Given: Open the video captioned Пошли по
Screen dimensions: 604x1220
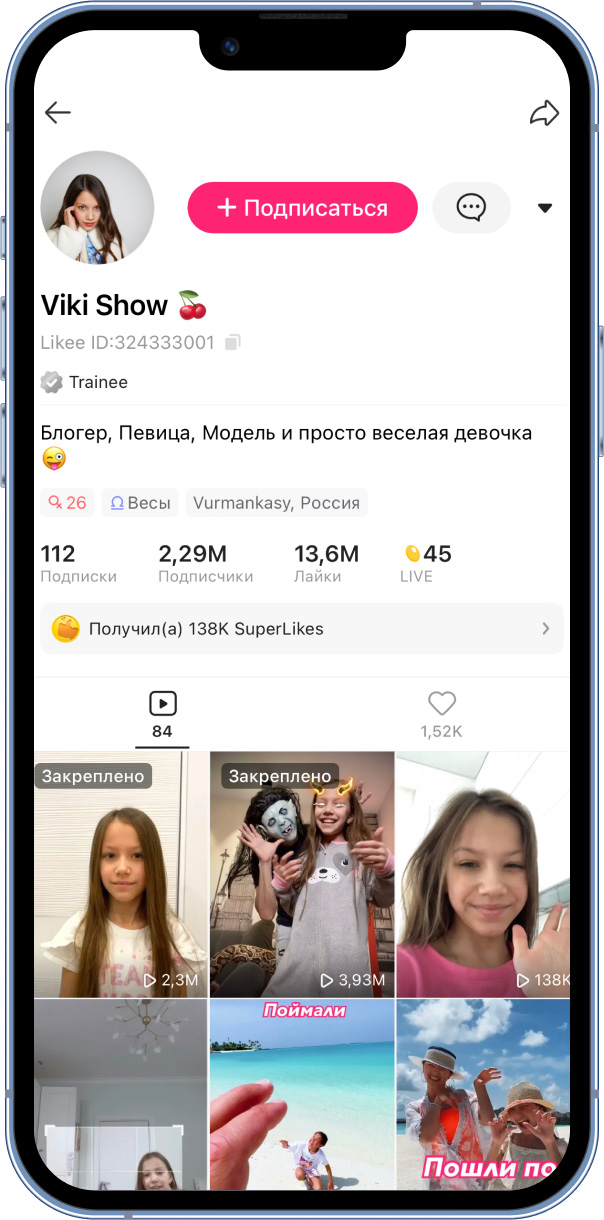Looking at the screenshot, I should click(x=483, y=1095).
